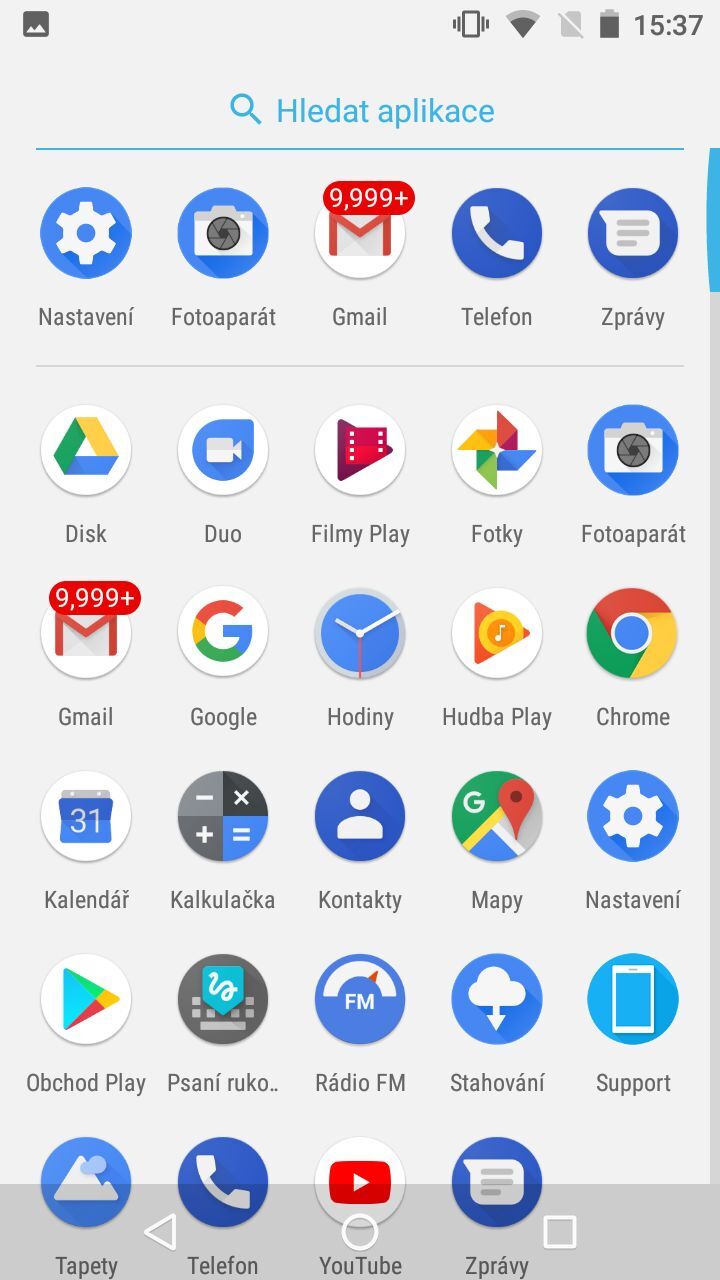Open YouTube
The image size is (720, 1280).
[x=360, y=1182]
